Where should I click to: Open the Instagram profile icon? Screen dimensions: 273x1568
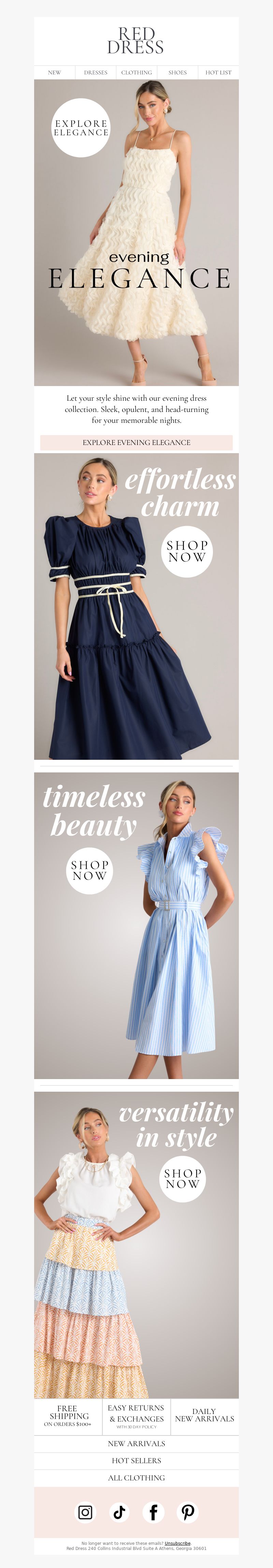tap(85, 1512)
